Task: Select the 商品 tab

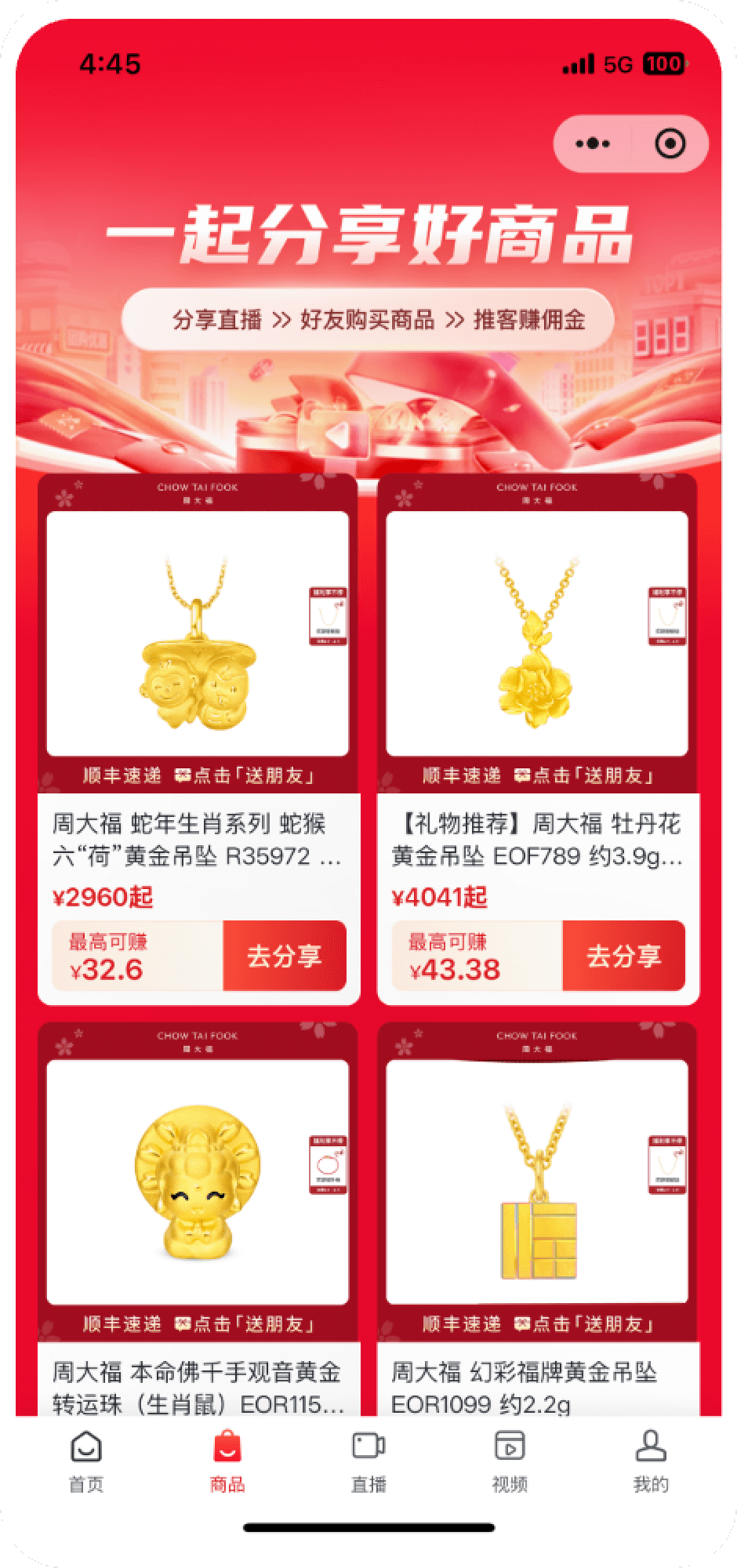Action: (227, 1461)
